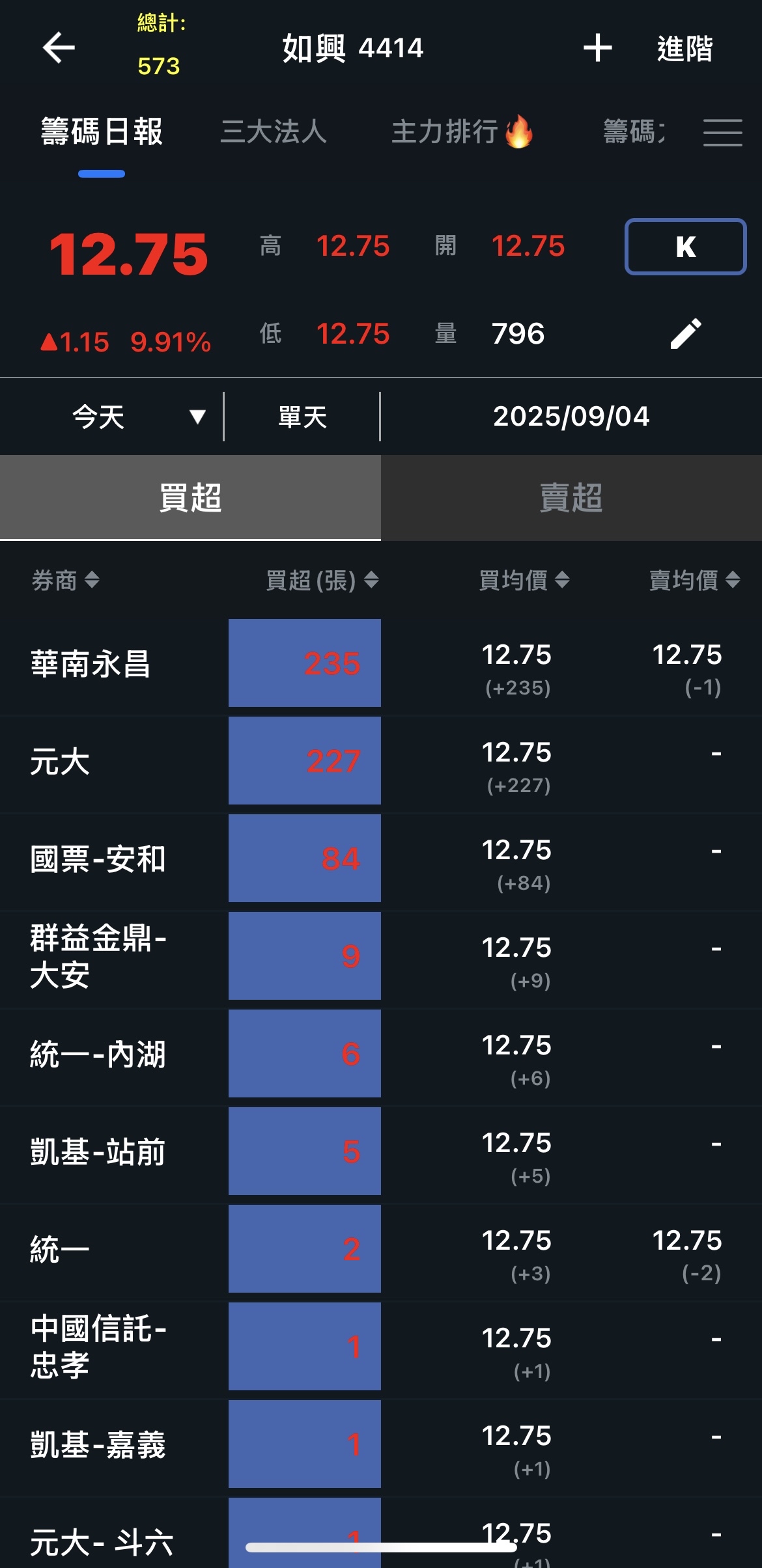The height and width of the screenshot is (1568, 762).
Task: Select the 買超 tab
Action: [190, 498]
